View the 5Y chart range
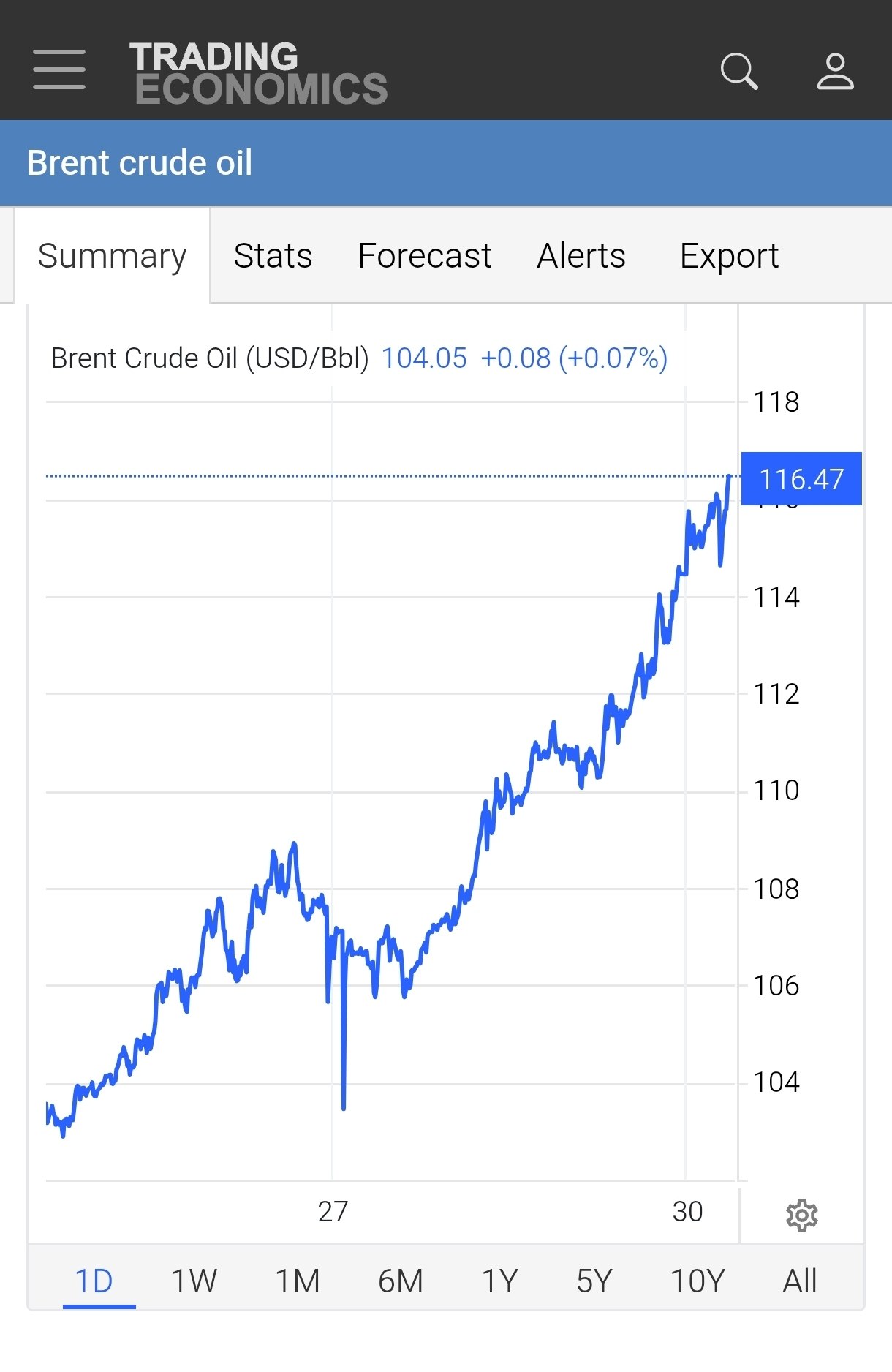Image resolution: width=892 pixels, height=1372 pixels. coord(594,1281)
